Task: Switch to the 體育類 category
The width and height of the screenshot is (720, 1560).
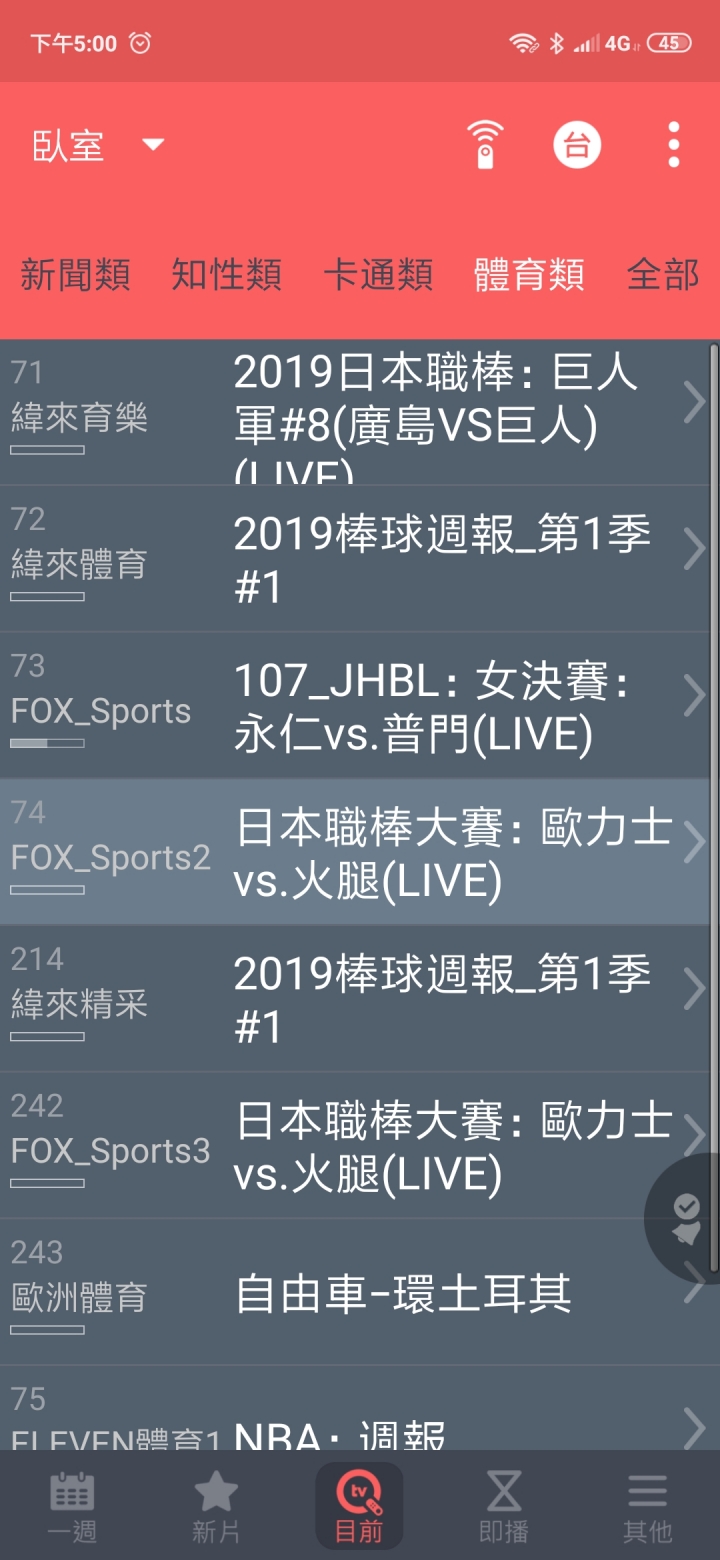Action: coord(529,275)
